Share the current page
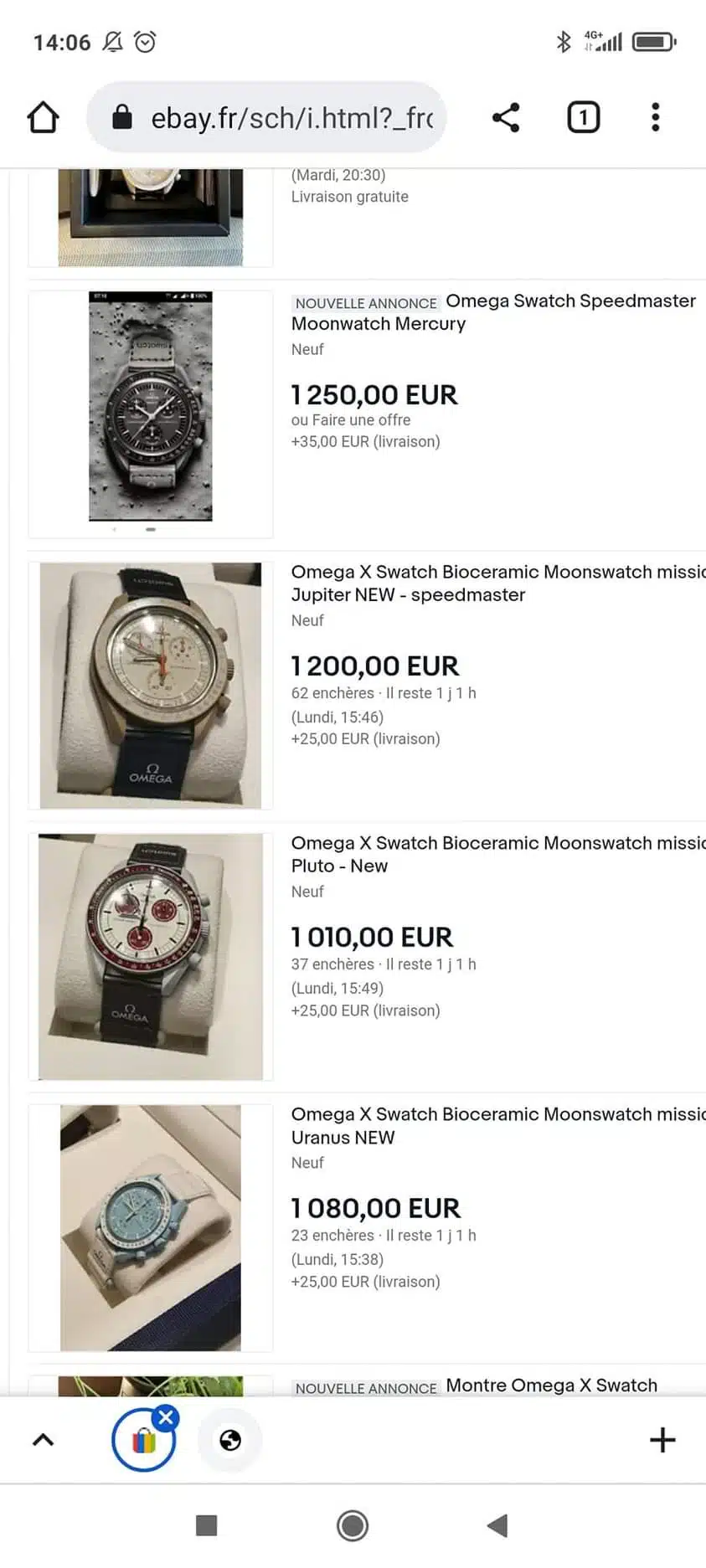The image size is (706, 1568). point(506,117)
